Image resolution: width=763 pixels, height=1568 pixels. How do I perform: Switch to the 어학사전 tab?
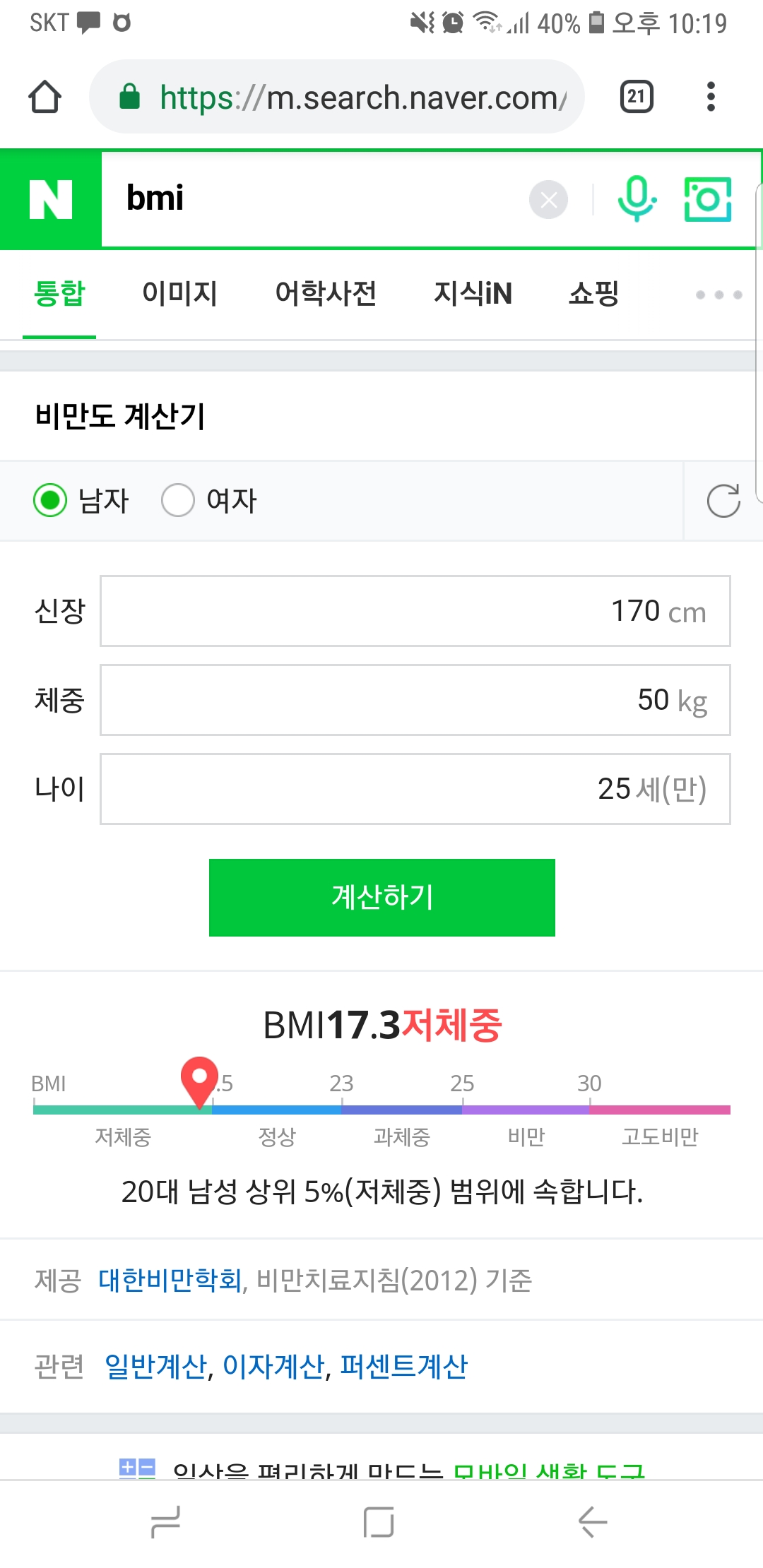click(x=326, y=293)
